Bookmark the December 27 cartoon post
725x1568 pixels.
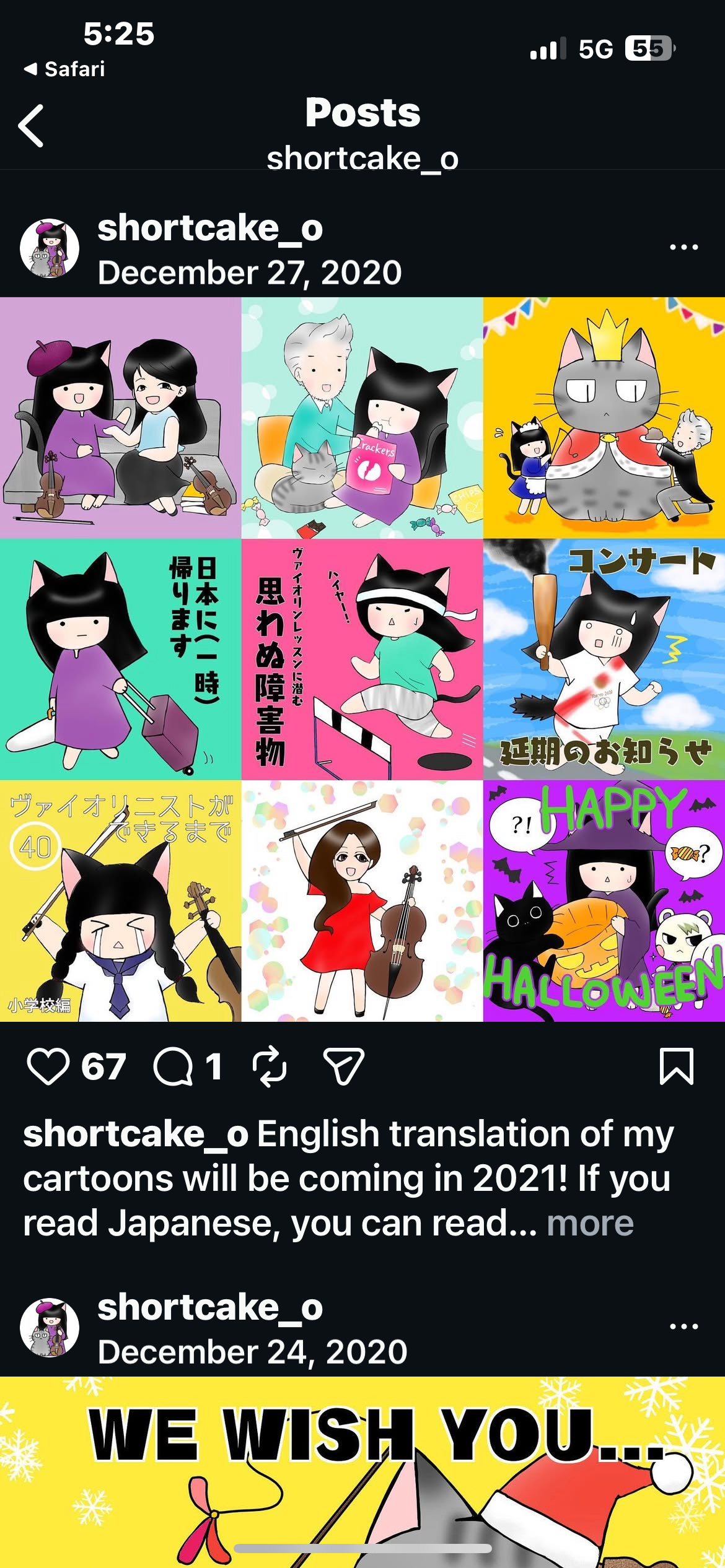[x=676, y=1066]
